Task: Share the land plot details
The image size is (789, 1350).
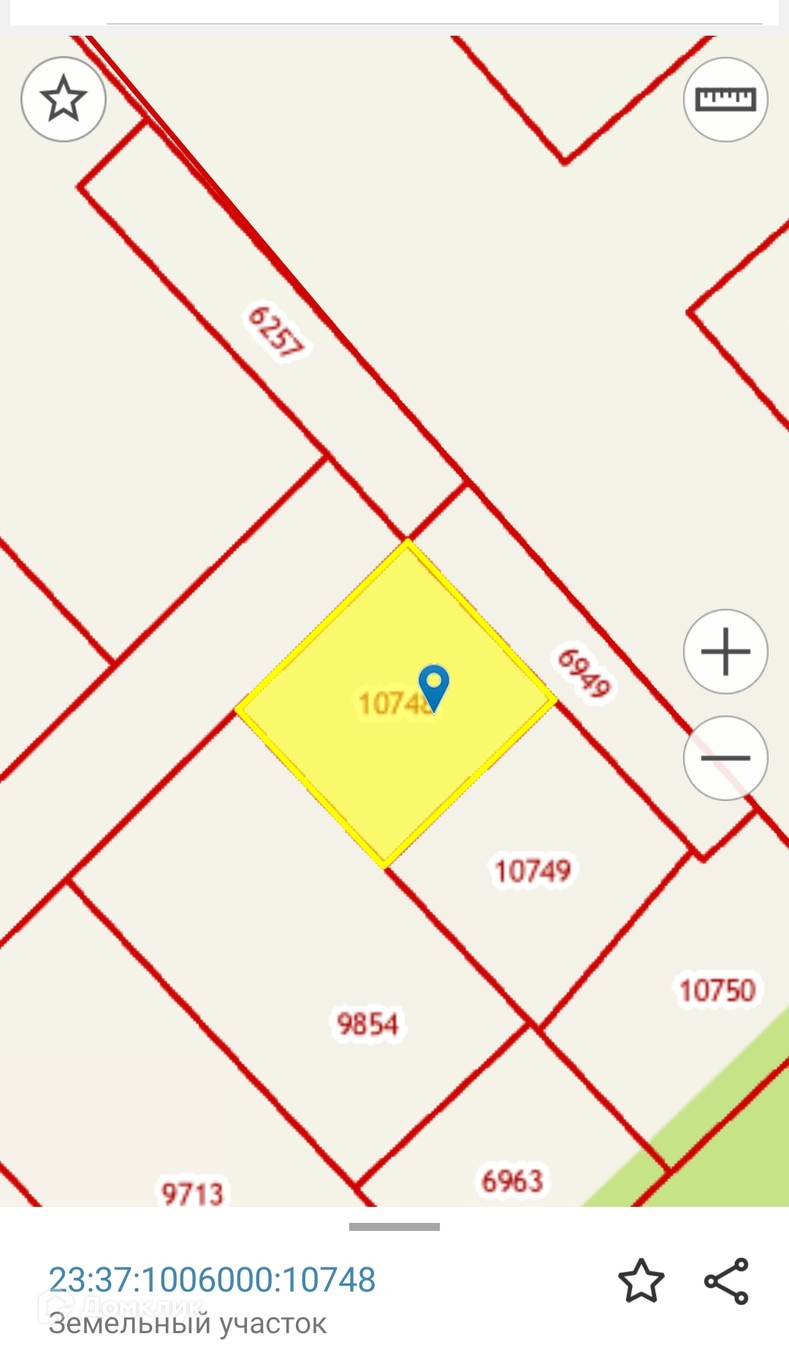Action: (x=726, y=1281)
